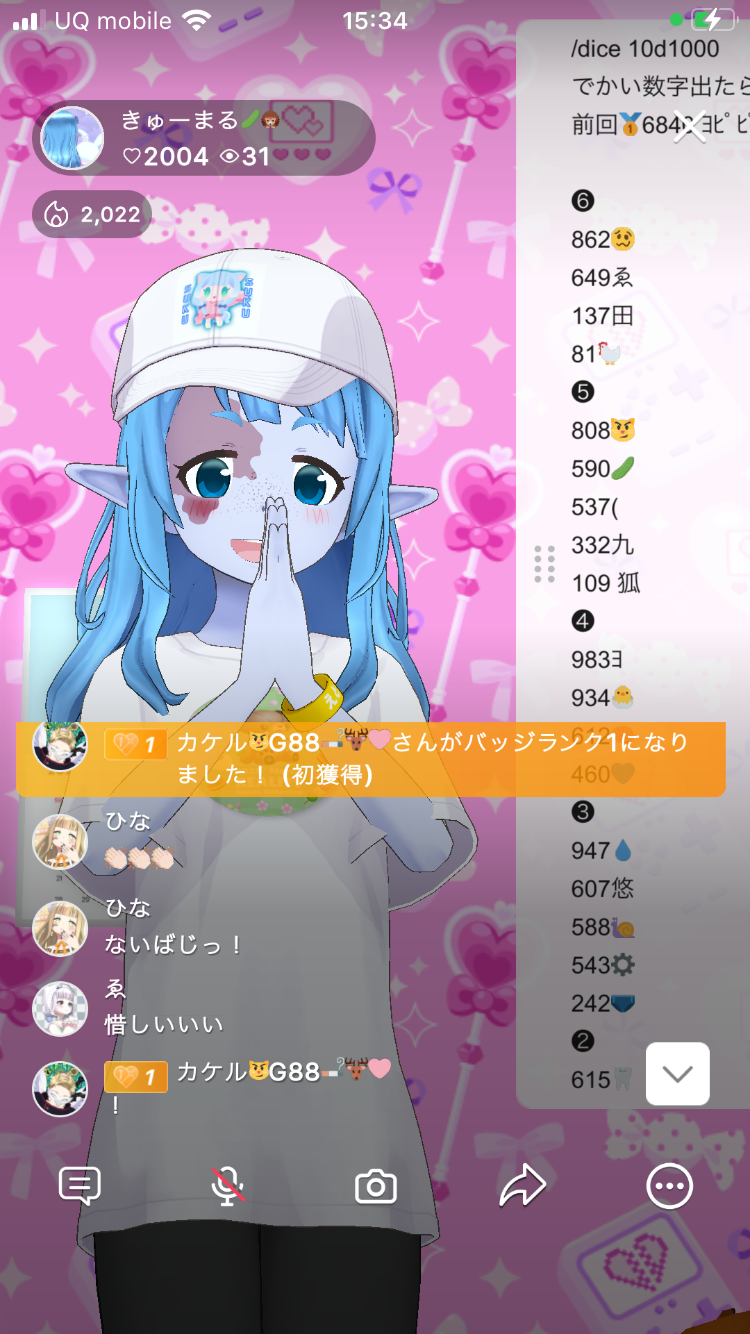Screen dimensions: 750x1334
Task: Open the more options menu
Action: coord(669,1187)
